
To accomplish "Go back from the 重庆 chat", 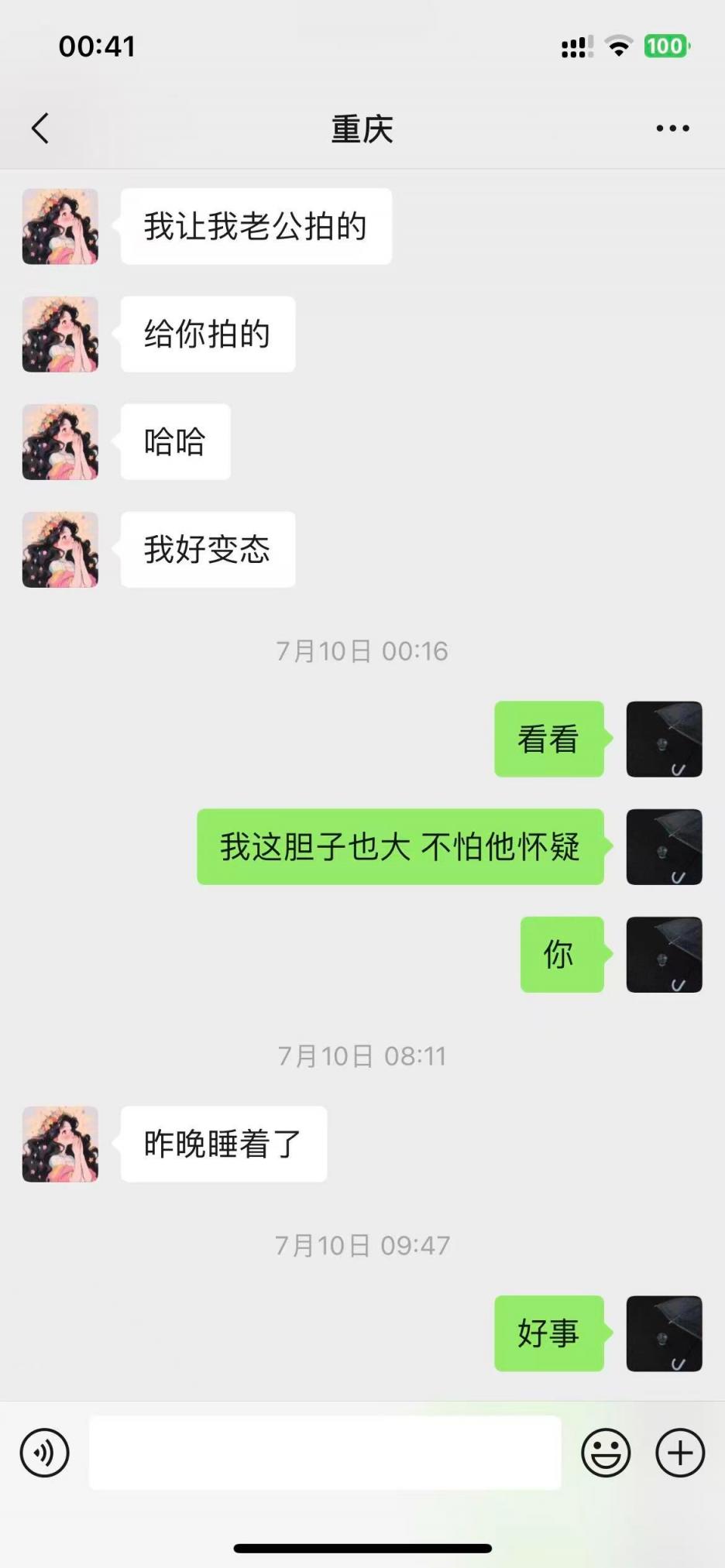I will pyautogui.click(x=40, y=129).
